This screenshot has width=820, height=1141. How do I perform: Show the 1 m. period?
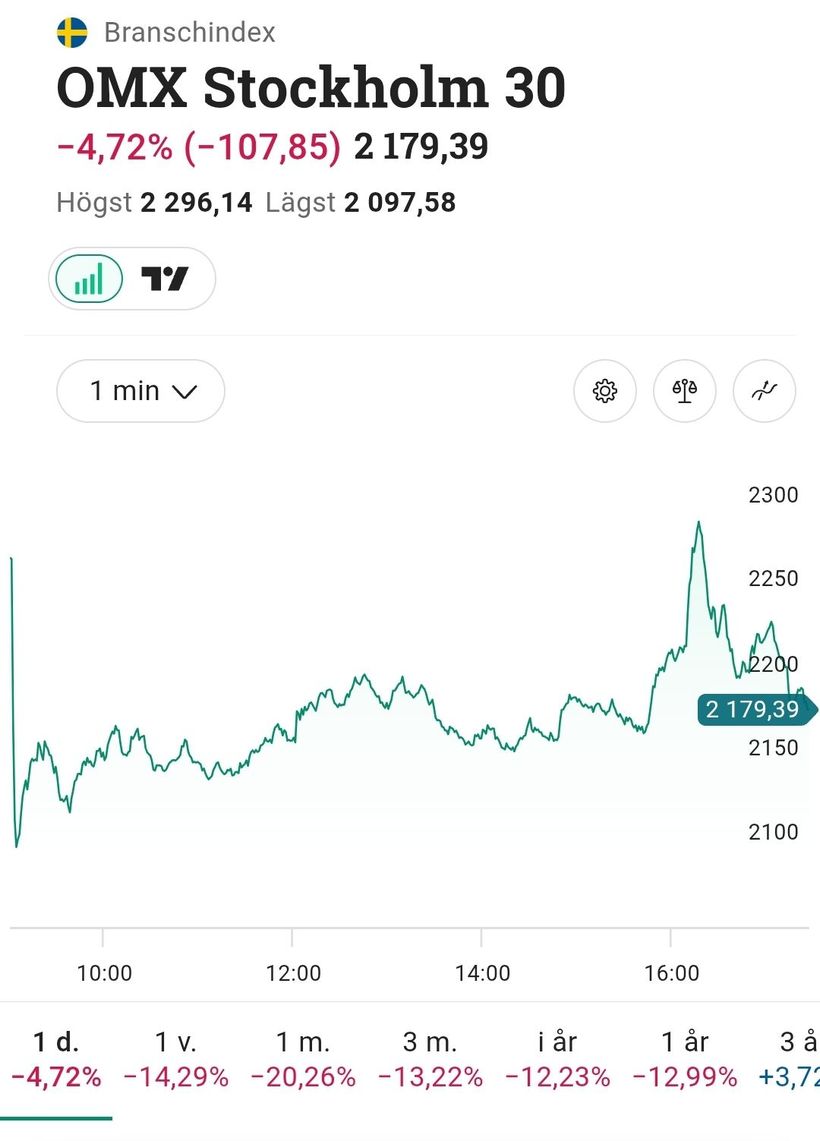(x=303, y=1058)
